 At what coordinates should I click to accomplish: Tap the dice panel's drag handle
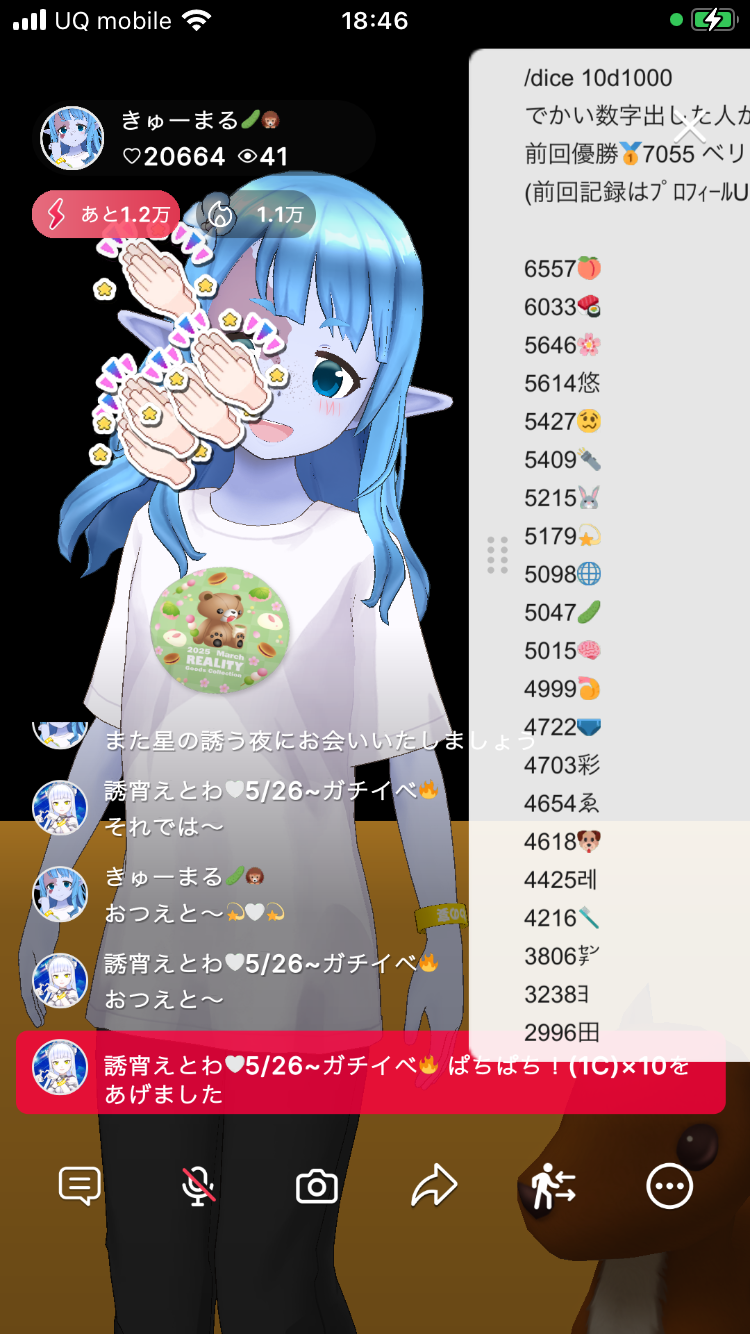coord(497,555)
